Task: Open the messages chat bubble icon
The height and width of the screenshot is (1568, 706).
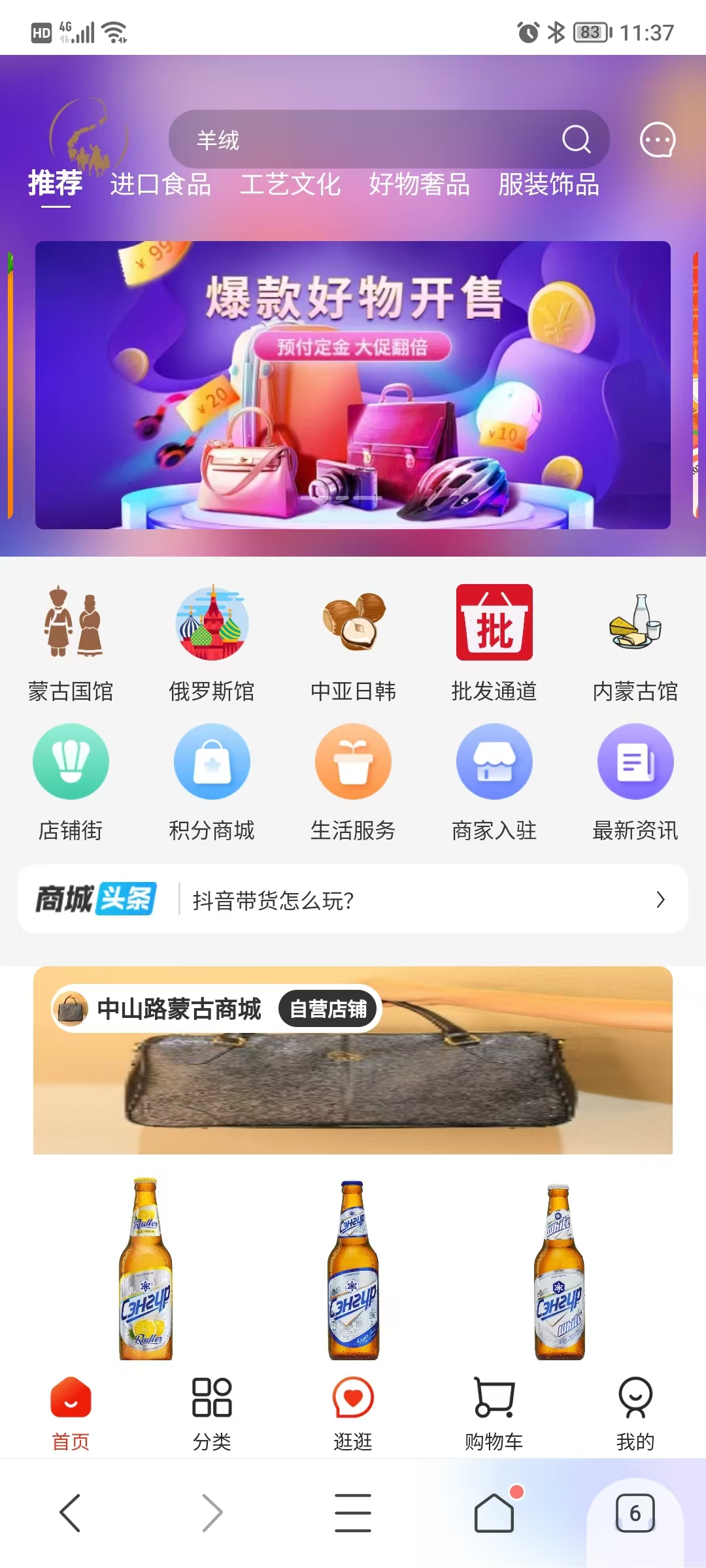Action: click(x=656, y=140)
